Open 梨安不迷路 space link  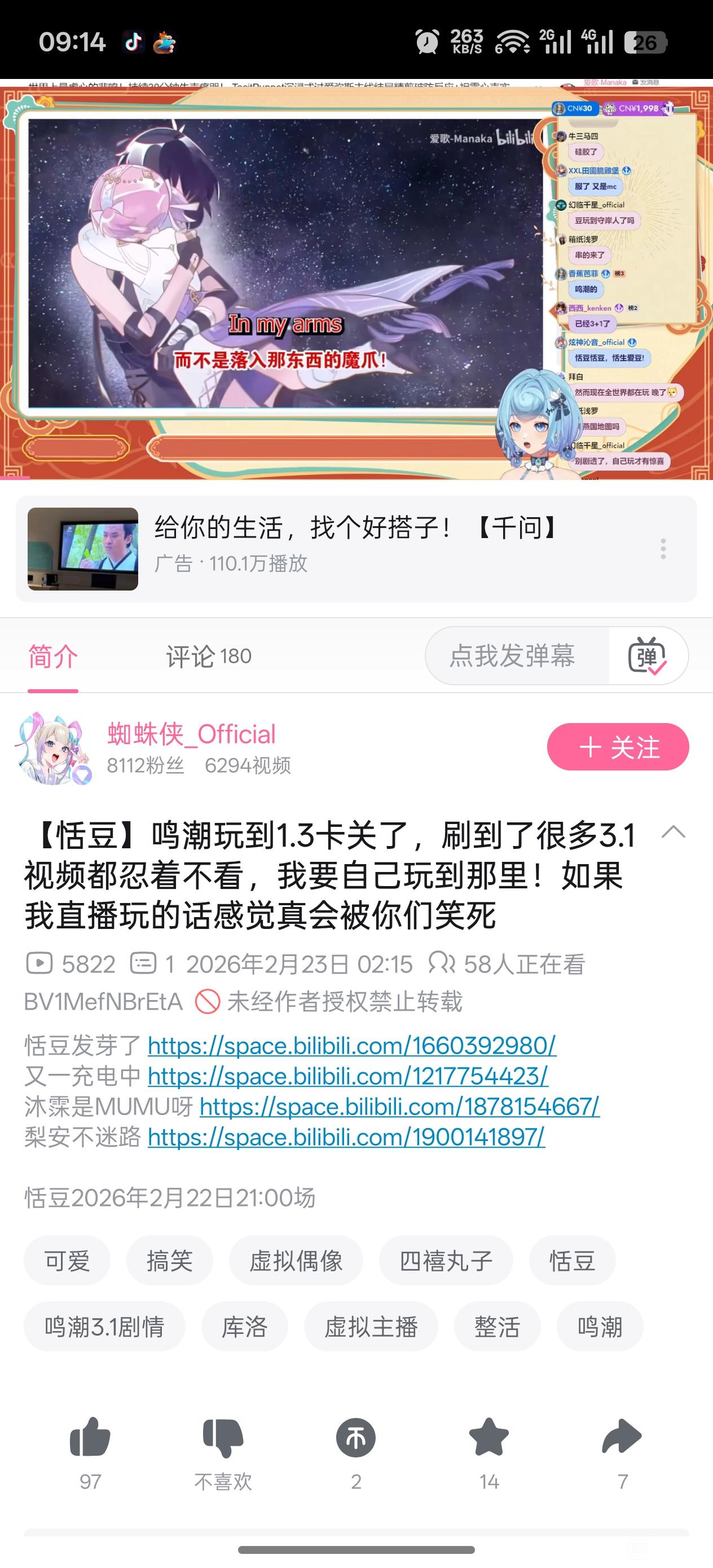pyautogui.click(x=346, y=1137)
